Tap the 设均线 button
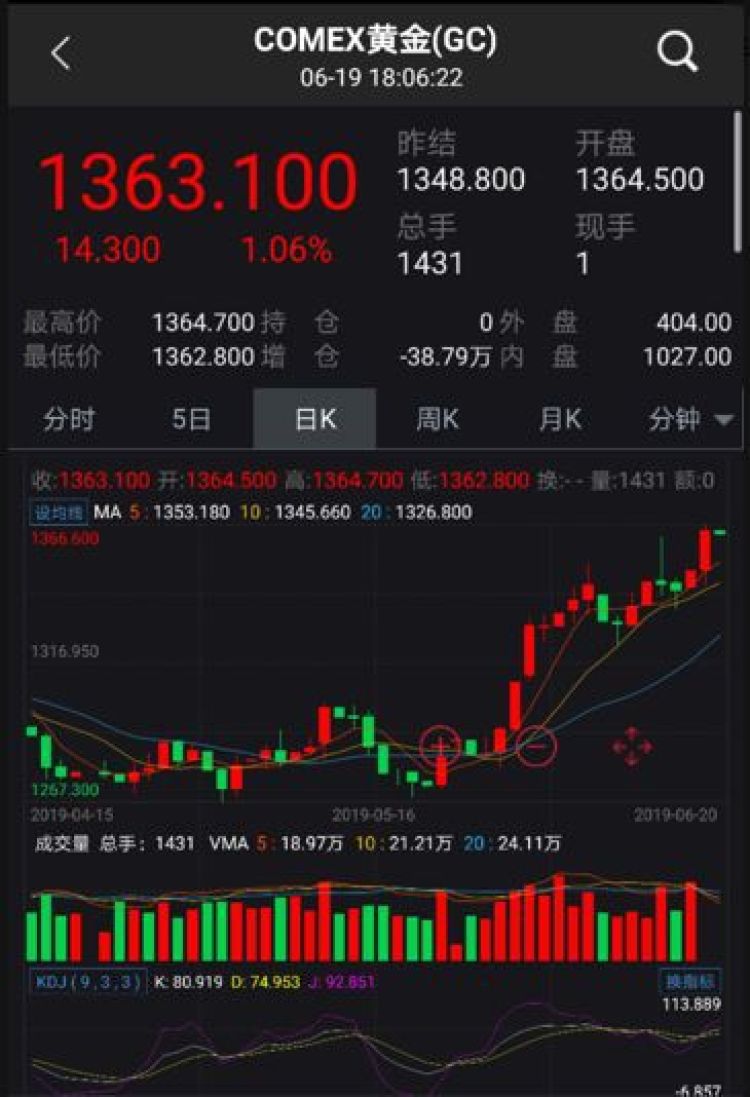Image resolution: width=750 pixels, height=1097 pixels. click(58, 512)
